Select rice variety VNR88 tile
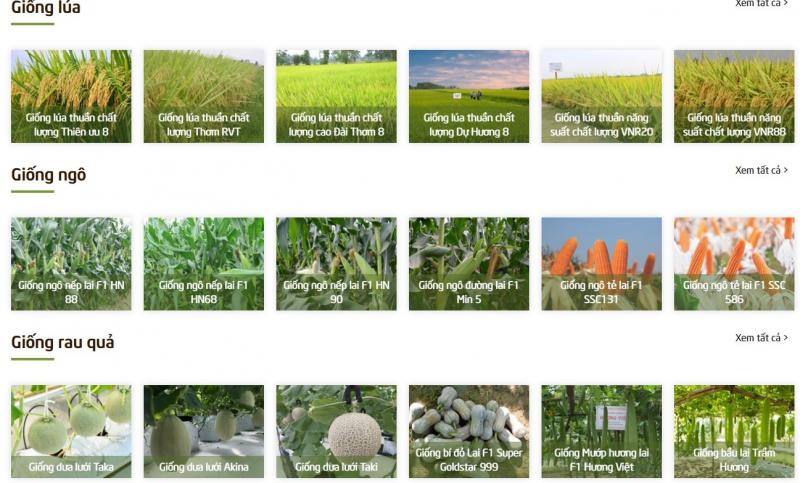The width and height of the screenshot is (800, 483). click(734, 97)
